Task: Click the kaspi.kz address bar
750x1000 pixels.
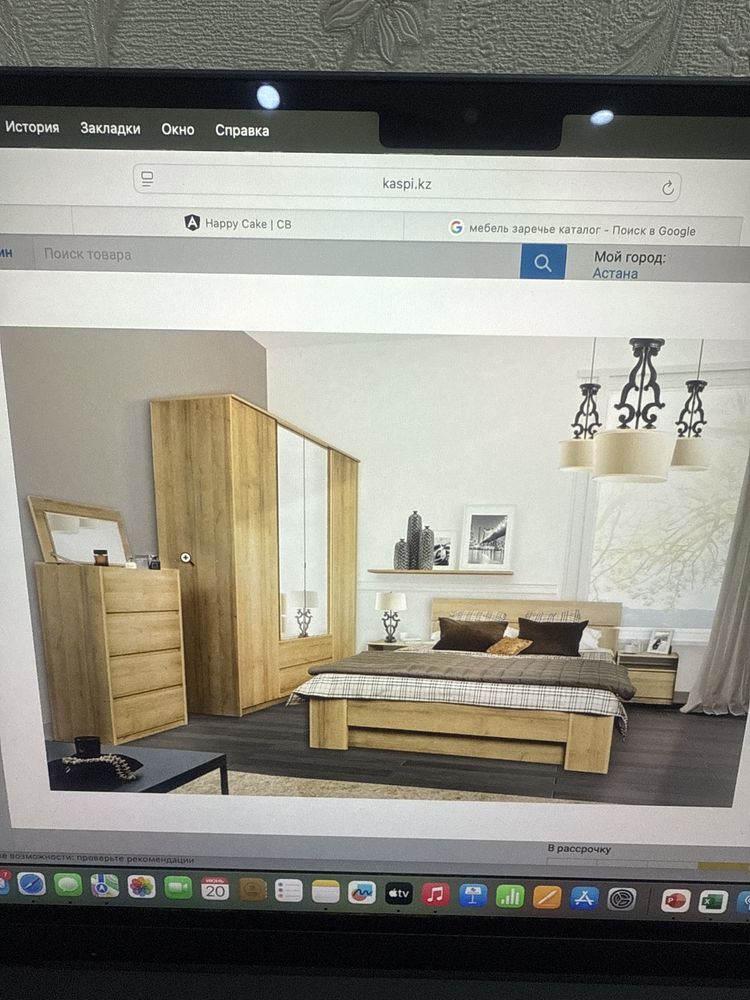Action: [x=407, y=184]
